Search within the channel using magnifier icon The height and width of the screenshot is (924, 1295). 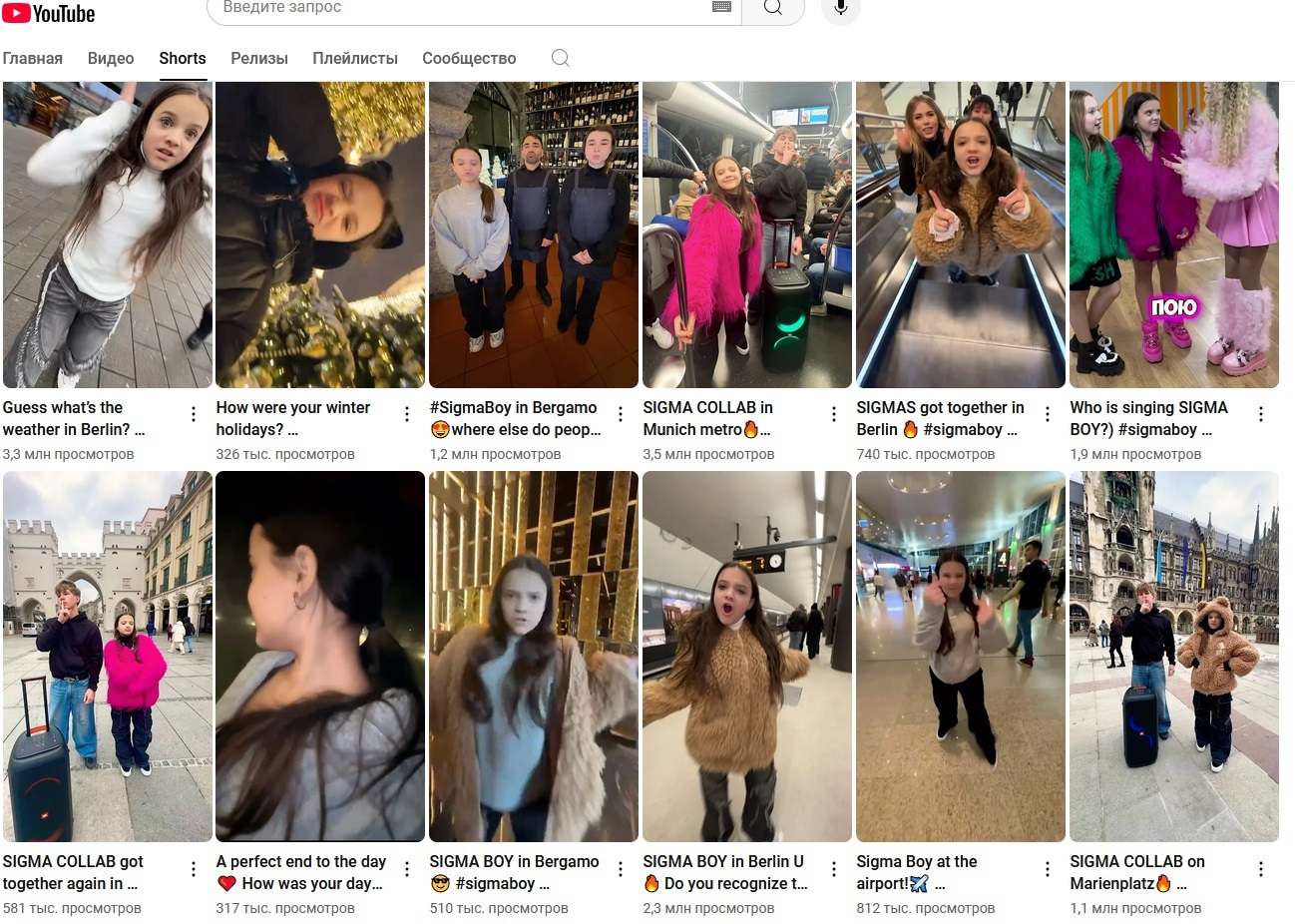(x=561, y=58)
